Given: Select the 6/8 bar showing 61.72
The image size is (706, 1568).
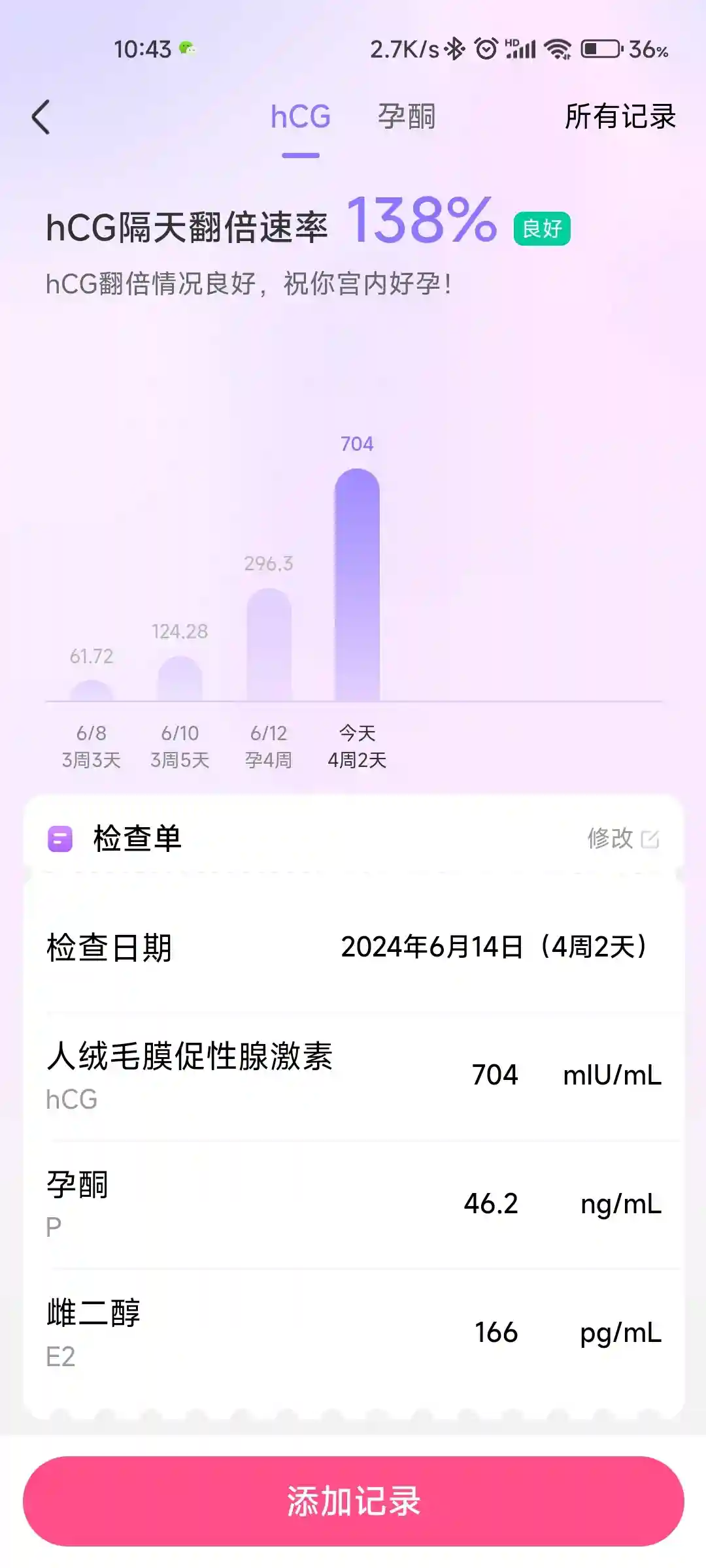Looking at the screenshot, I should (x=92, y=690).
